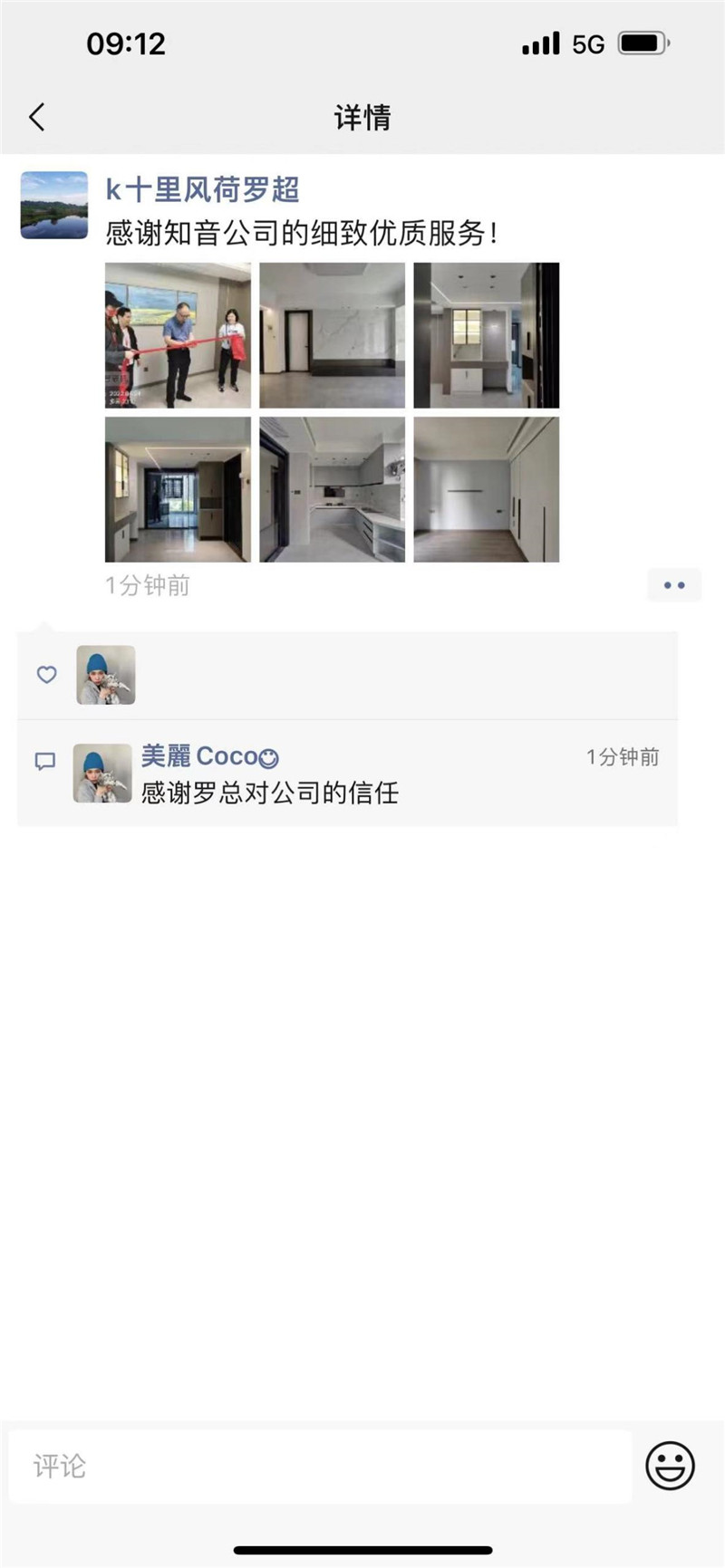Open the kitchen cabinet photo

[332, 489]
